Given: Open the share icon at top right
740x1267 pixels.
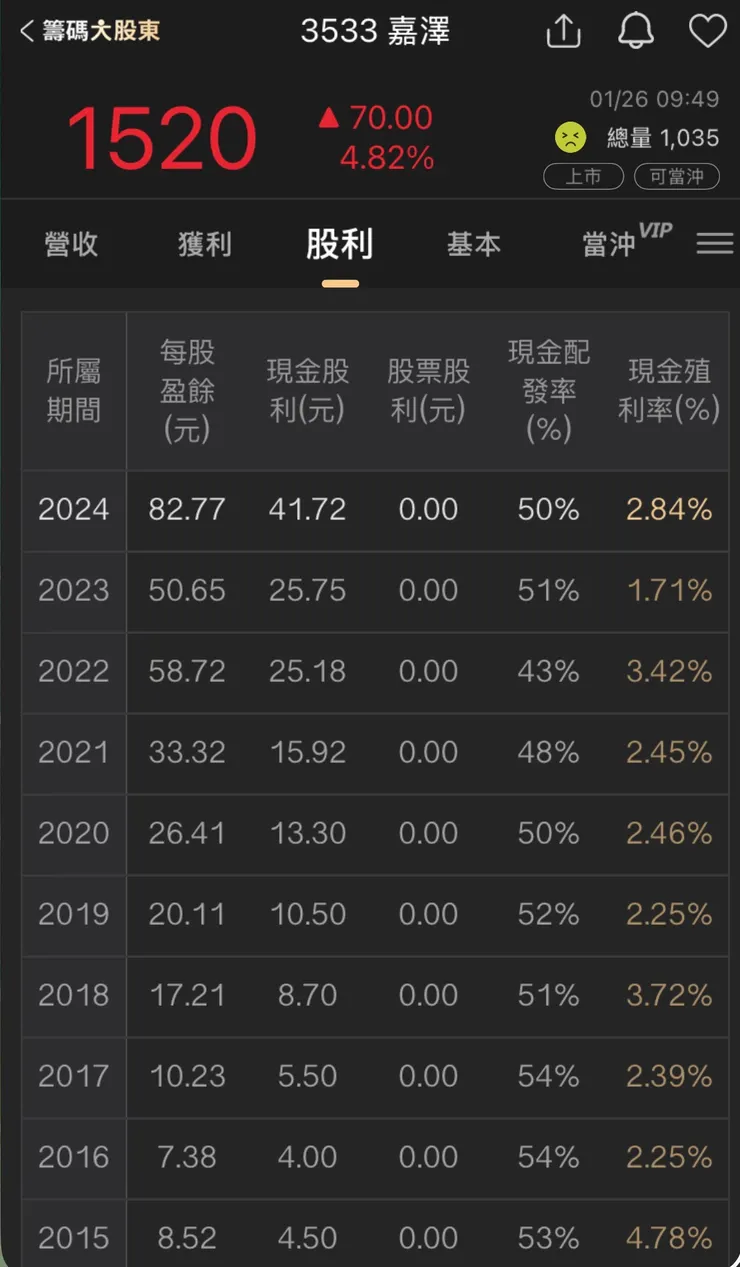Looking at the screenshot, I should coord(563,31).
